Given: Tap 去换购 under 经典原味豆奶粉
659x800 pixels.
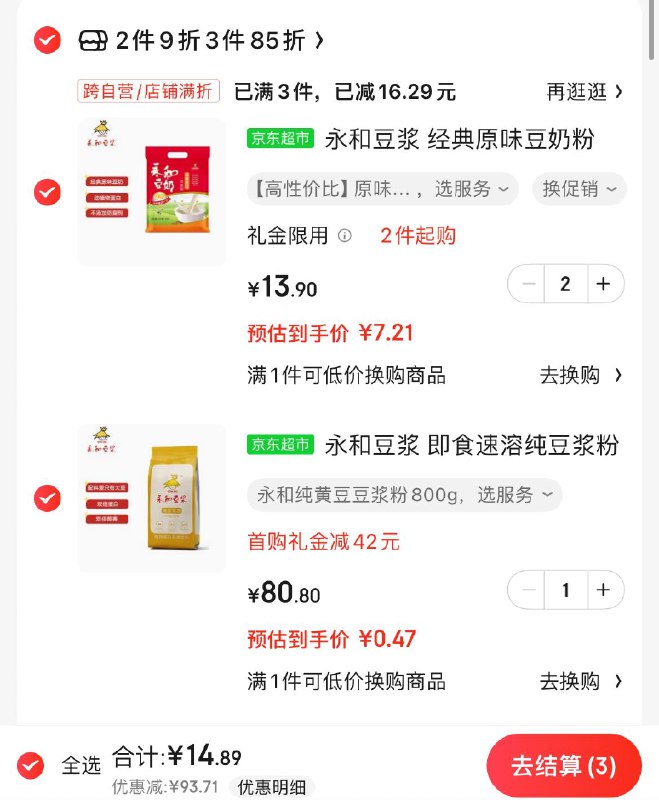Looking at the screenshot, I should click(580, 375).
